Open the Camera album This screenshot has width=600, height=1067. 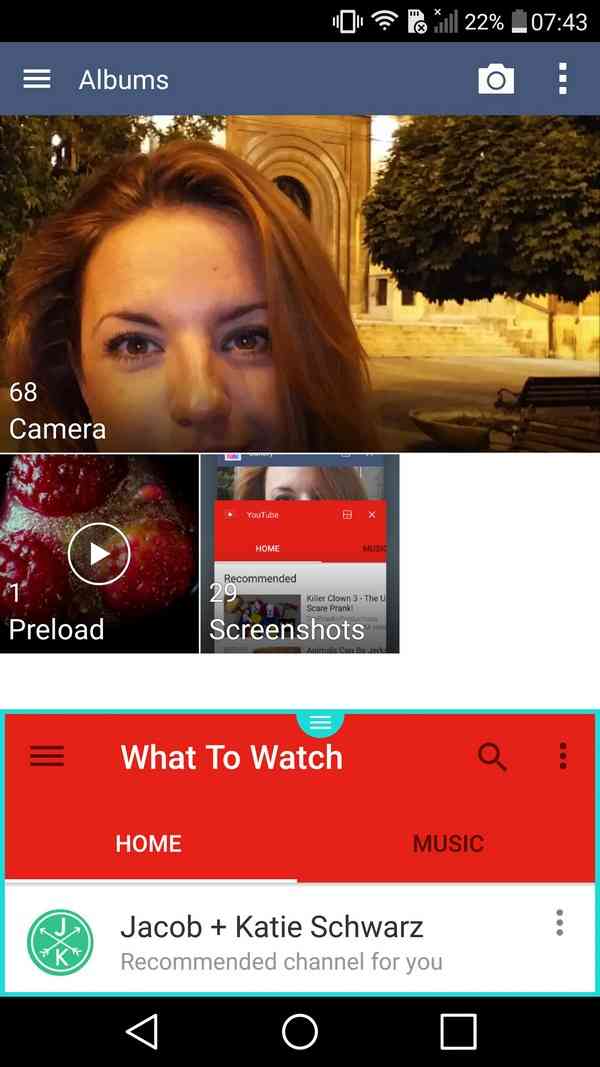(x=300, y=284)
